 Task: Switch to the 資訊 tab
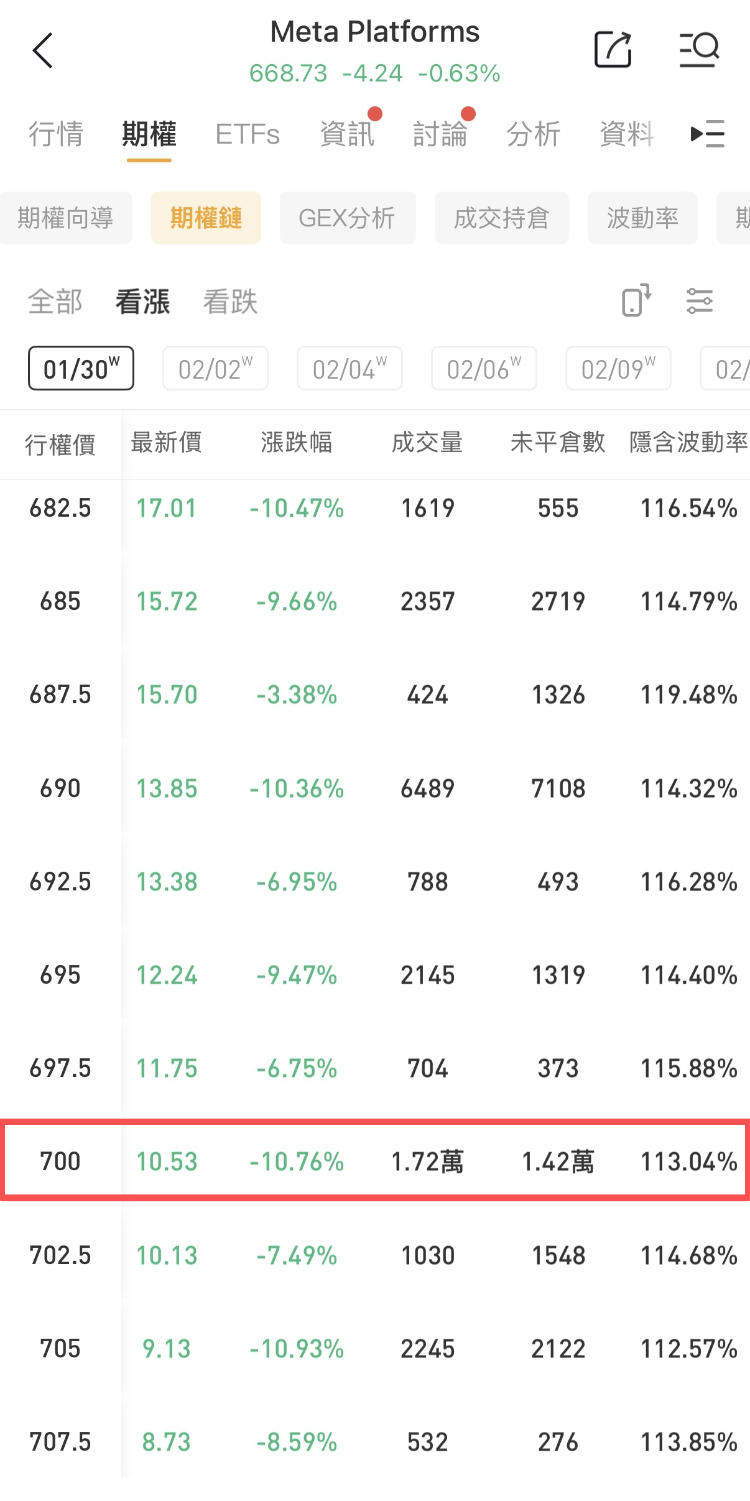coord(346,134)
